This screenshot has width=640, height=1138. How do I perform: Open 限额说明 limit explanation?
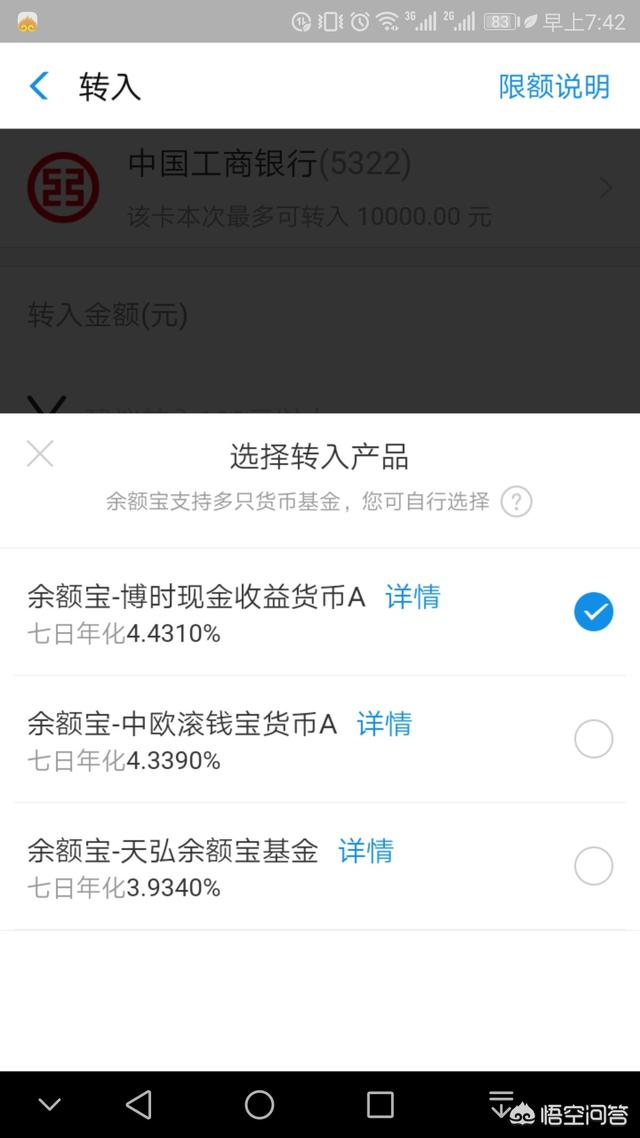[x=554, y=86]
